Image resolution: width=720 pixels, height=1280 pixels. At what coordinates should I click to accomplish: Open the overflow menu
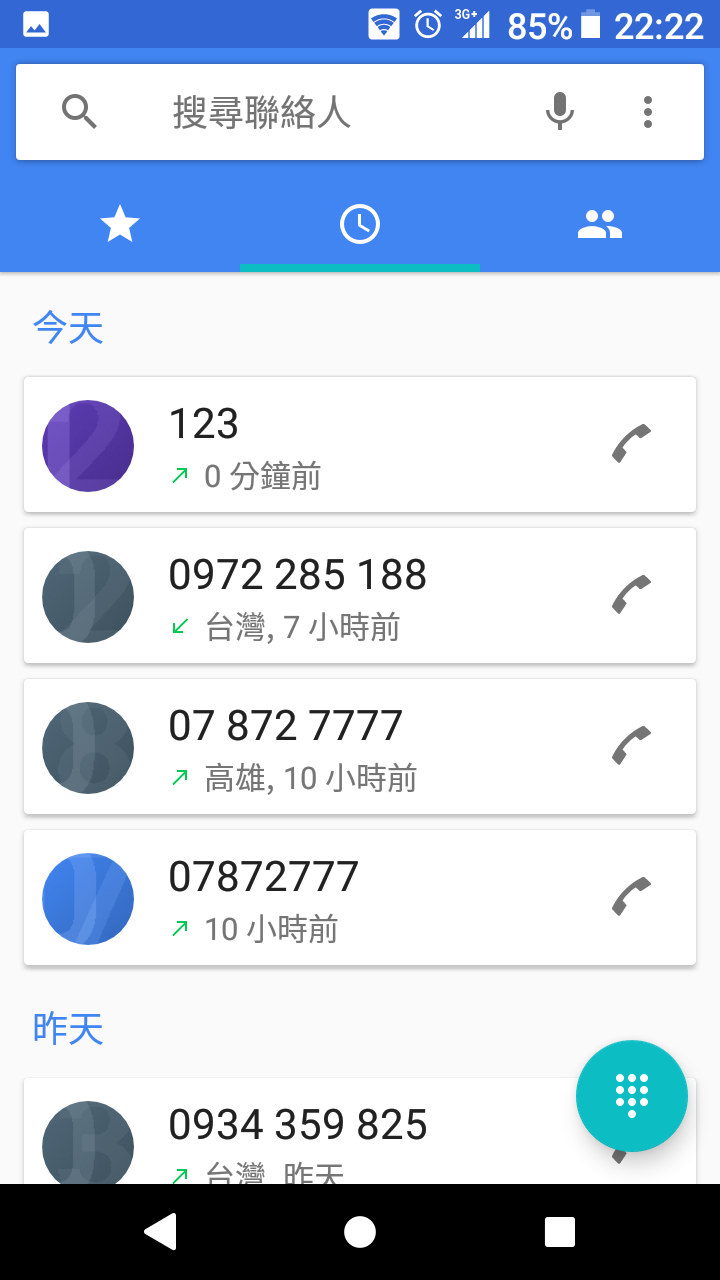pos(648,112)
